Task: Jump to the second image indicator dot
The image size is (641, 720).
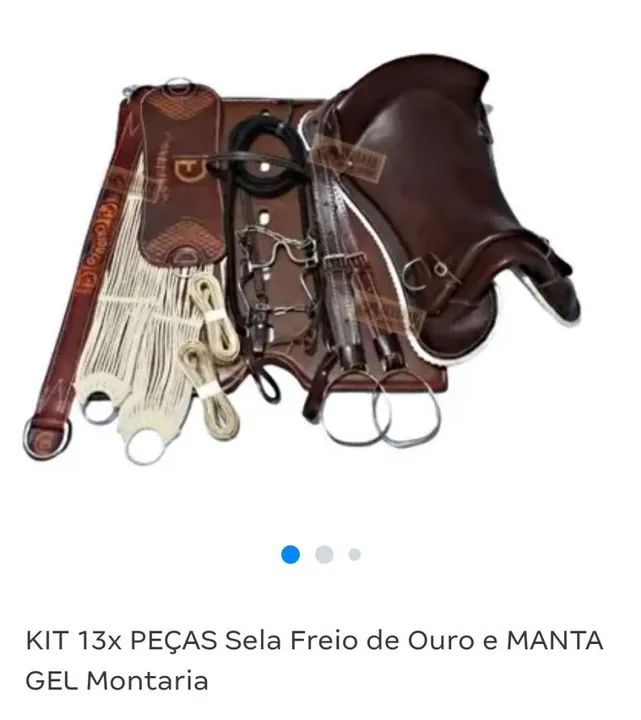Action: pos(324,555)
